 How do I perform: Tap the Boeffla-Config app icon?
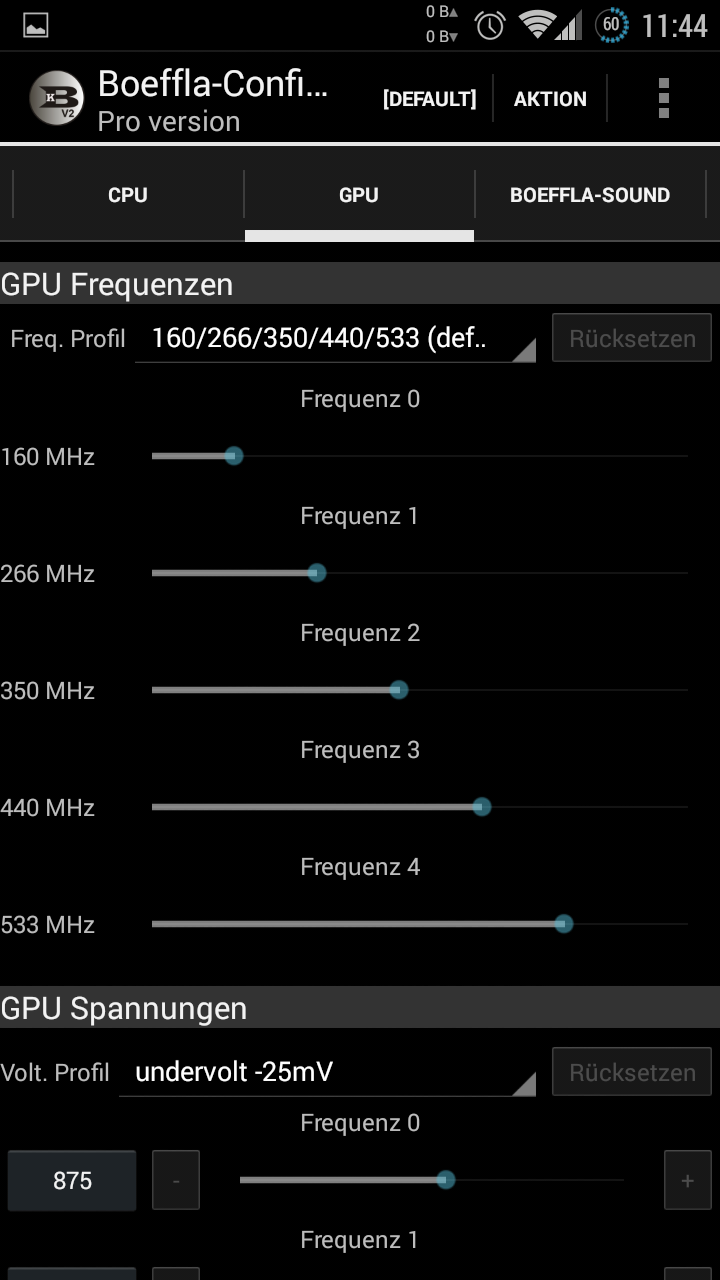56,99
